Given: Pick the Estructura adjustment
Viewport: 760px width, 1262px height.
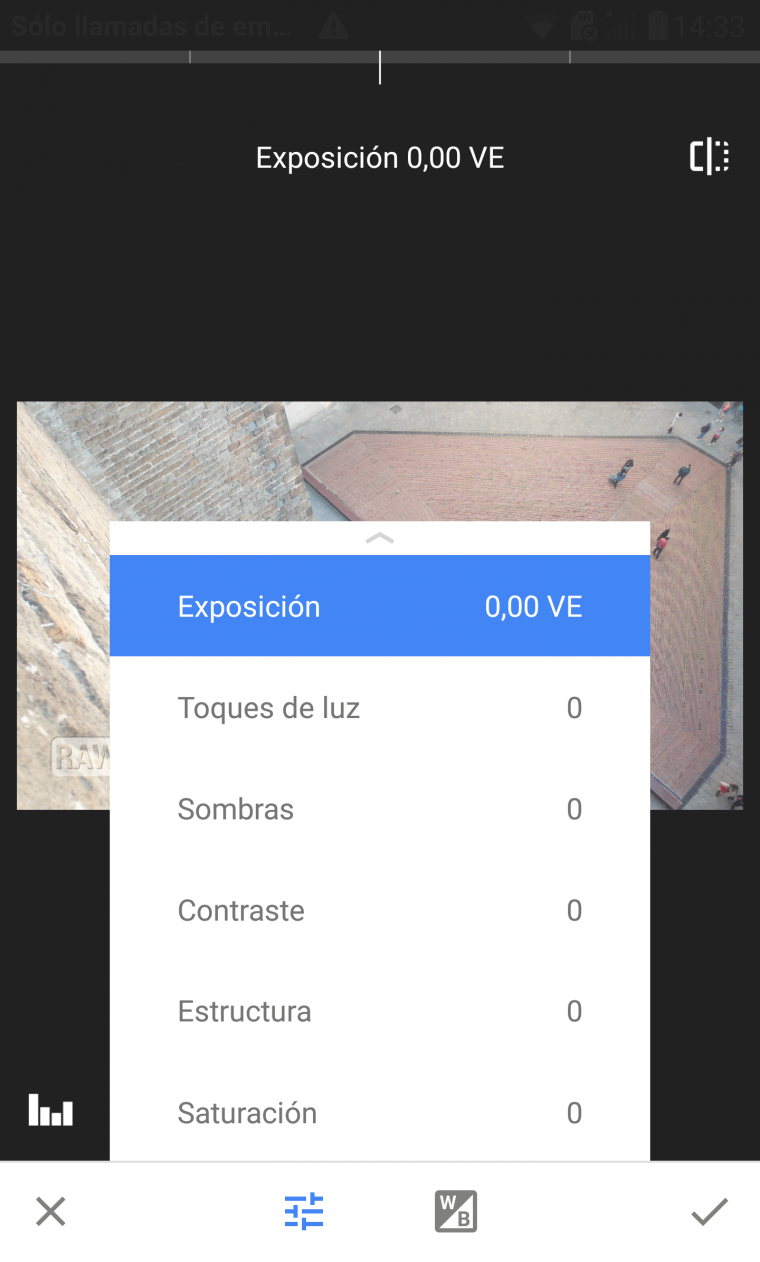Looking at the screenshot, I should coord(380,1011).
